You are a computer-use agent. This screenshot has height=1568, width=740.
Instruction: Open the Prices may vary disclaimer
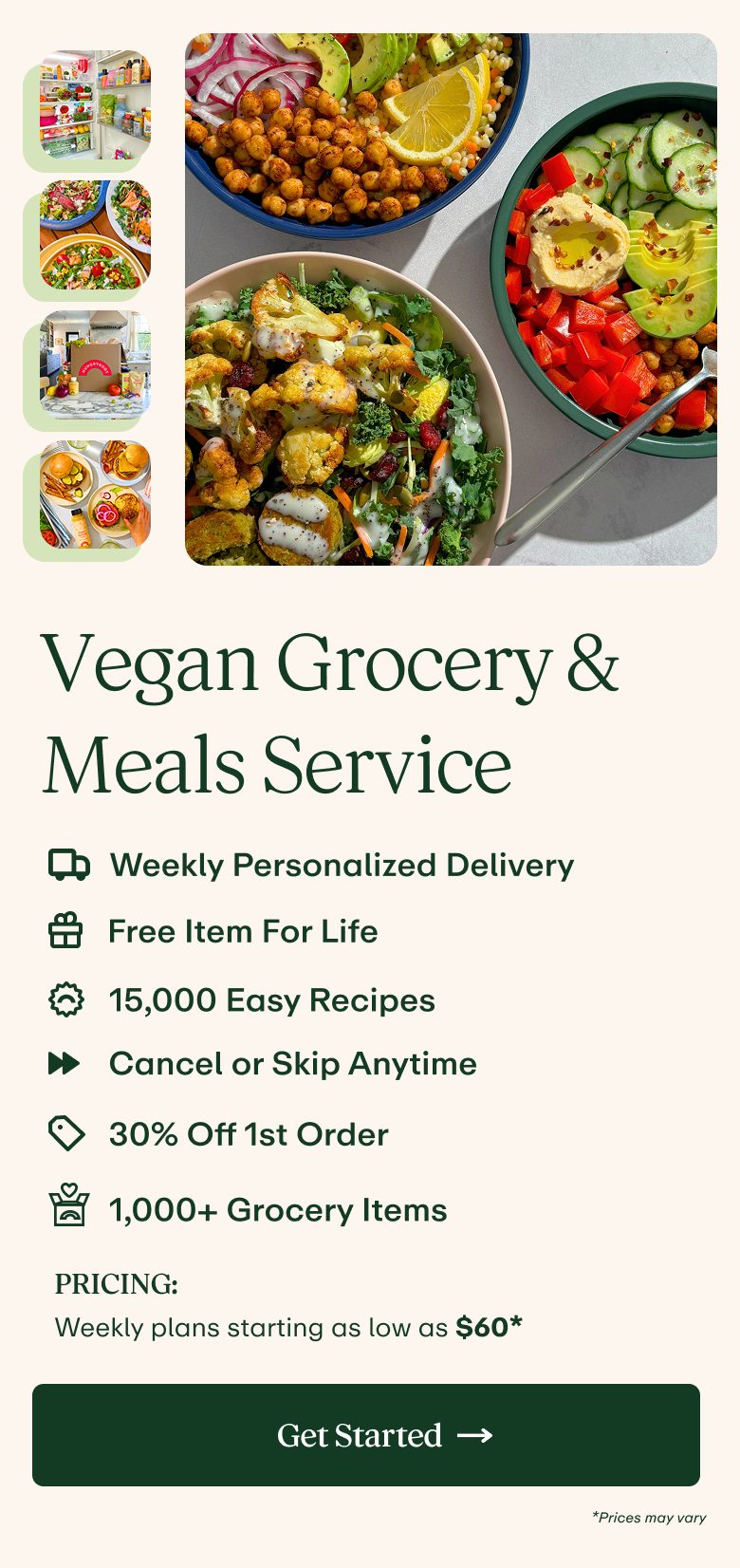[x=647, y=1518]
